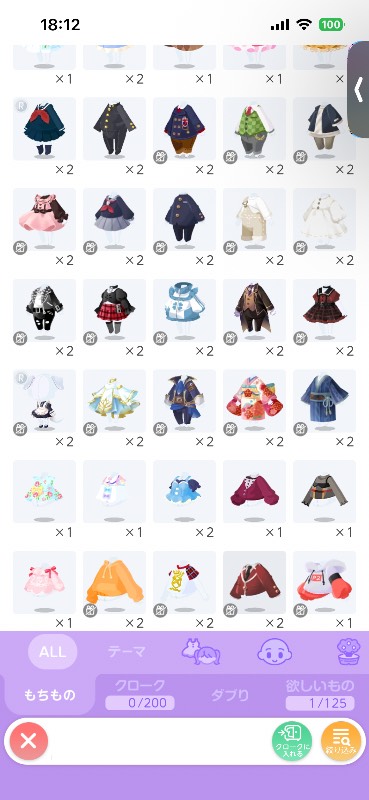This screenshot has width=369, height=800.
Task: Select the orange hoodie item
Action: pyautogui.click(x=114, y=582)
